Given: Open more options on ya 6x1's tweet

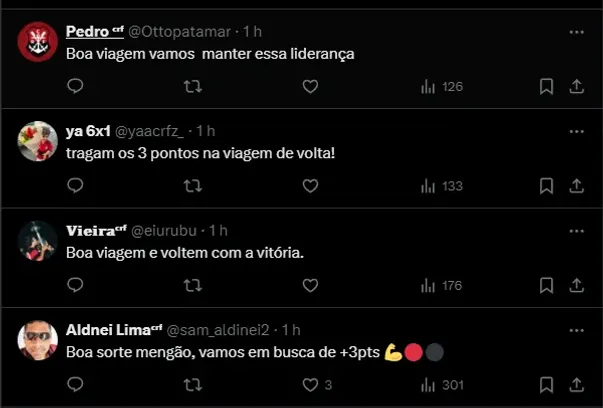Looking at the screenshot, I should pyautogui.click(x=576, y=131).
